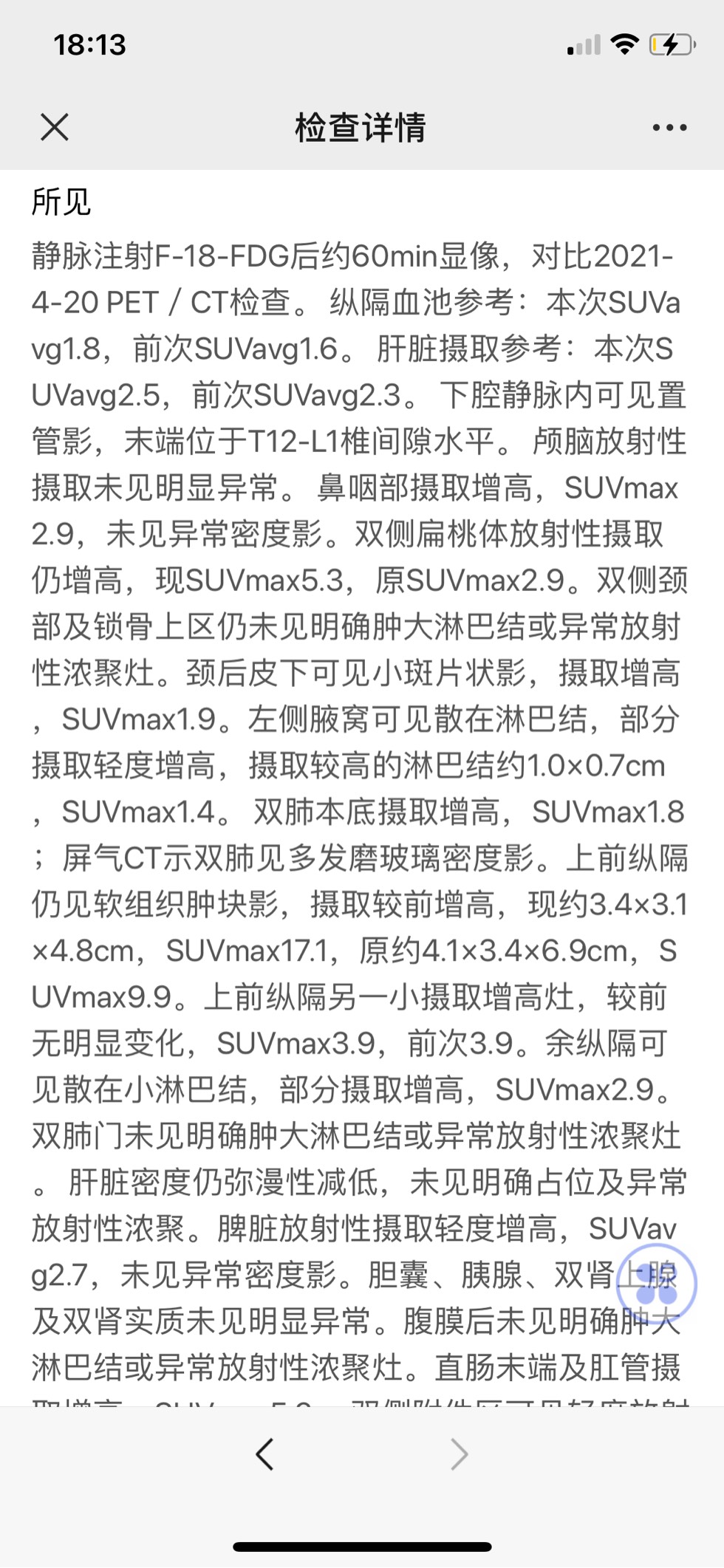Go back to the previous web page
The height and width of the screenshot is (1568, 724).
pos(264,1454)
